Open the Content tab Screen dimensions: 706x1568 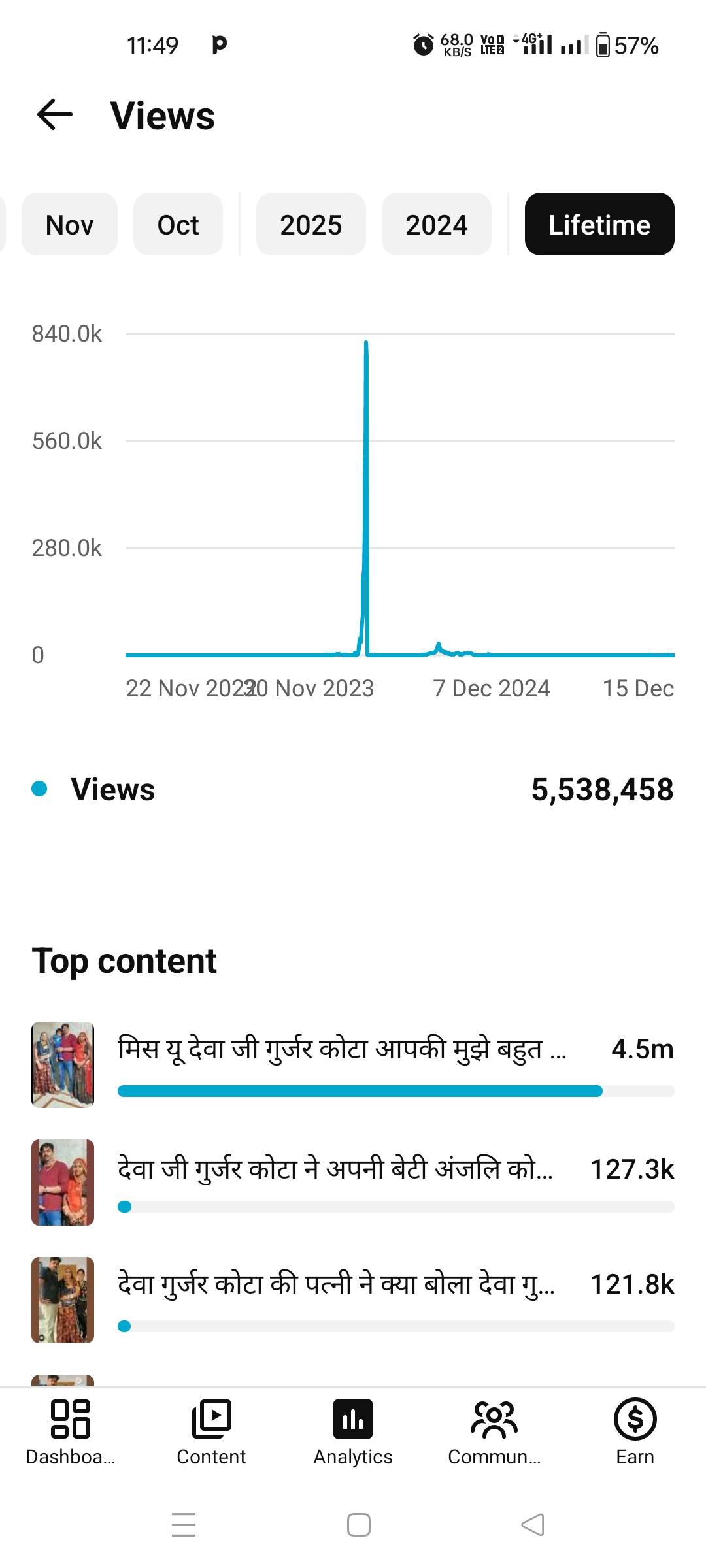pyautogui.click(x=211, y=1432)
